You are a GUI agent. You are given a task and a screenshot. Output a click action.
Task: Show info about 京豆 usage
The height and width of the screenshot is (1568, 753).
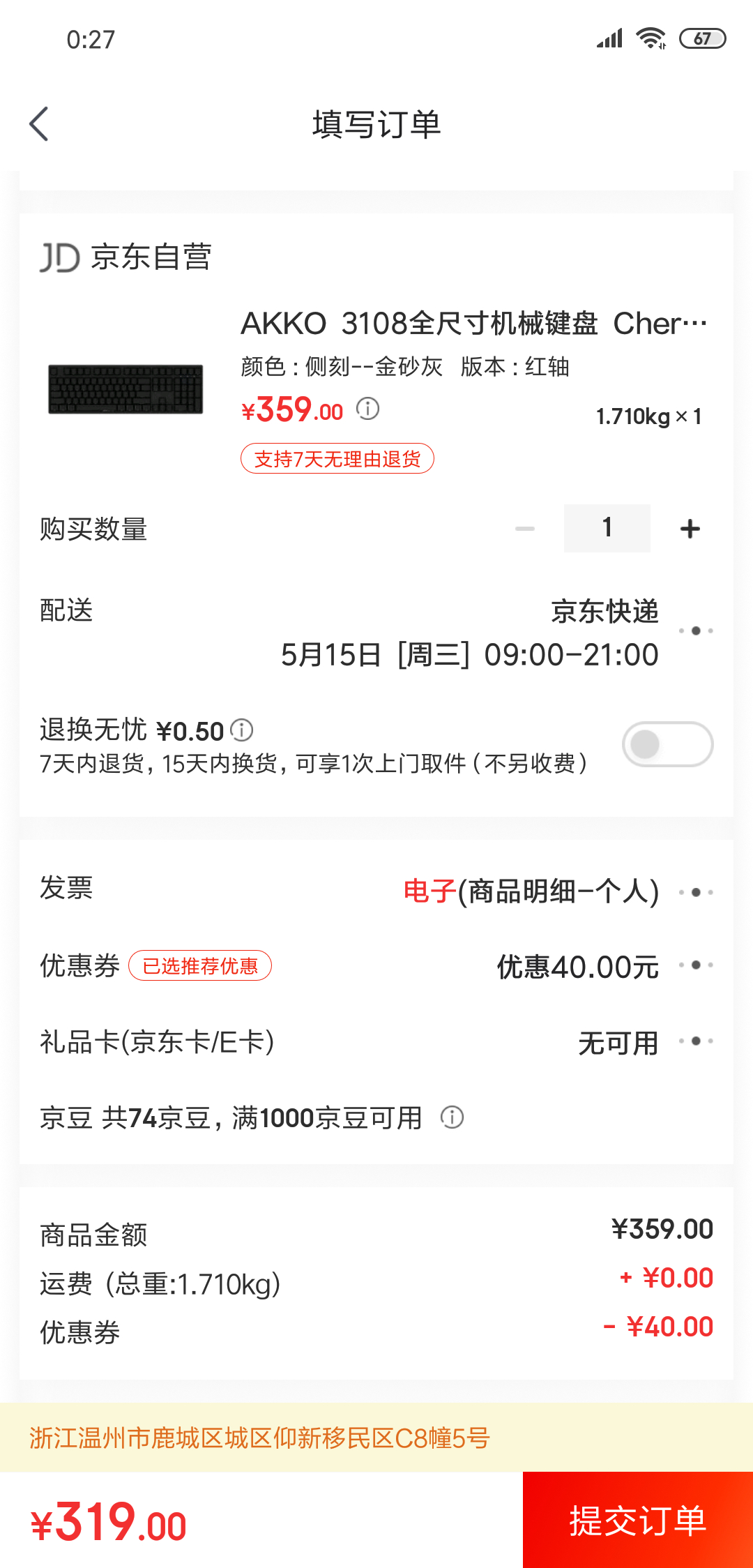click(x=452, y=1117)
